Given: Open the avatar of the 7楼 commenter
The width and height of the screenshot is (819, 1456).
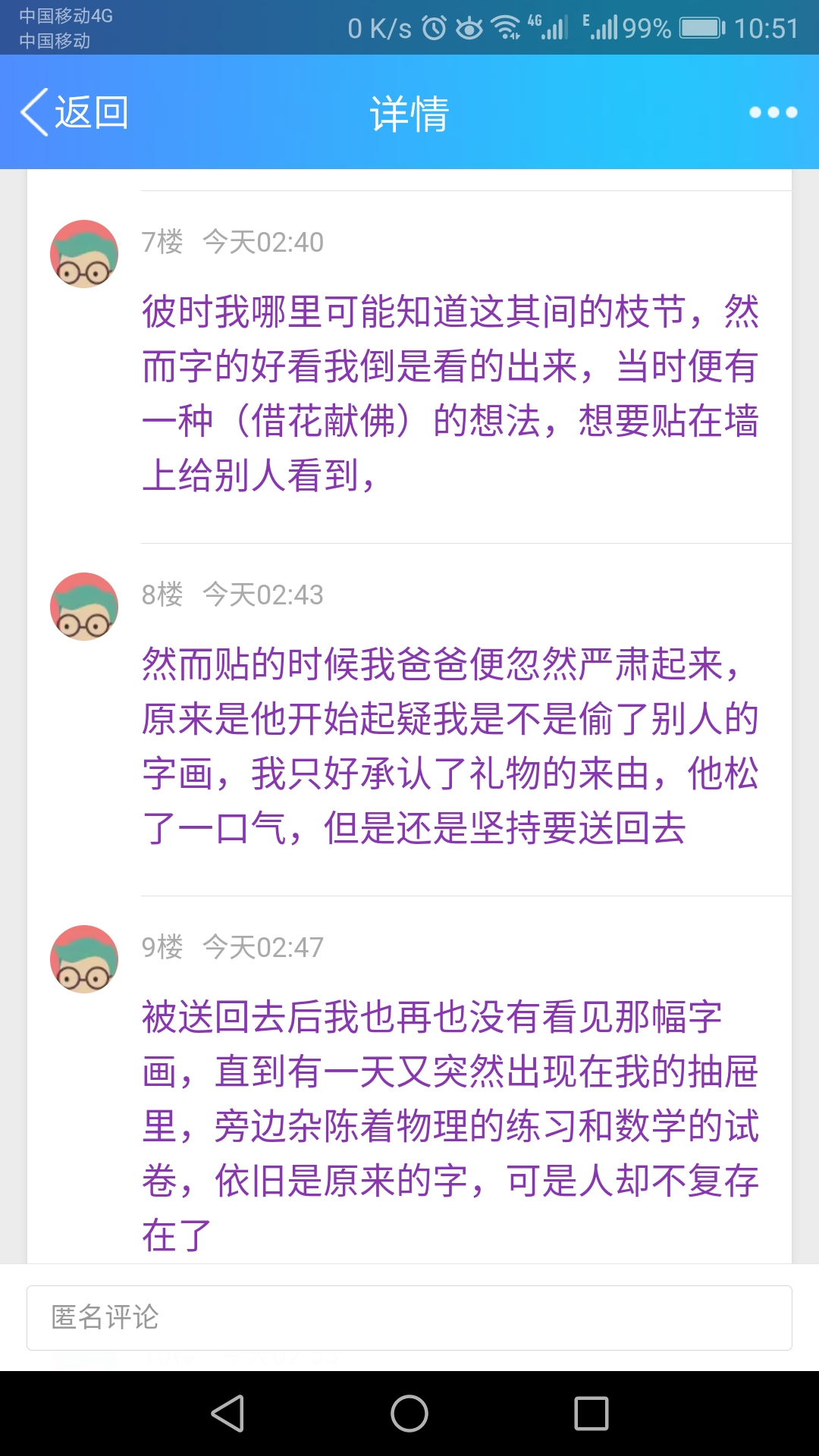Looking at the screenshot, I should coord(84,254).
